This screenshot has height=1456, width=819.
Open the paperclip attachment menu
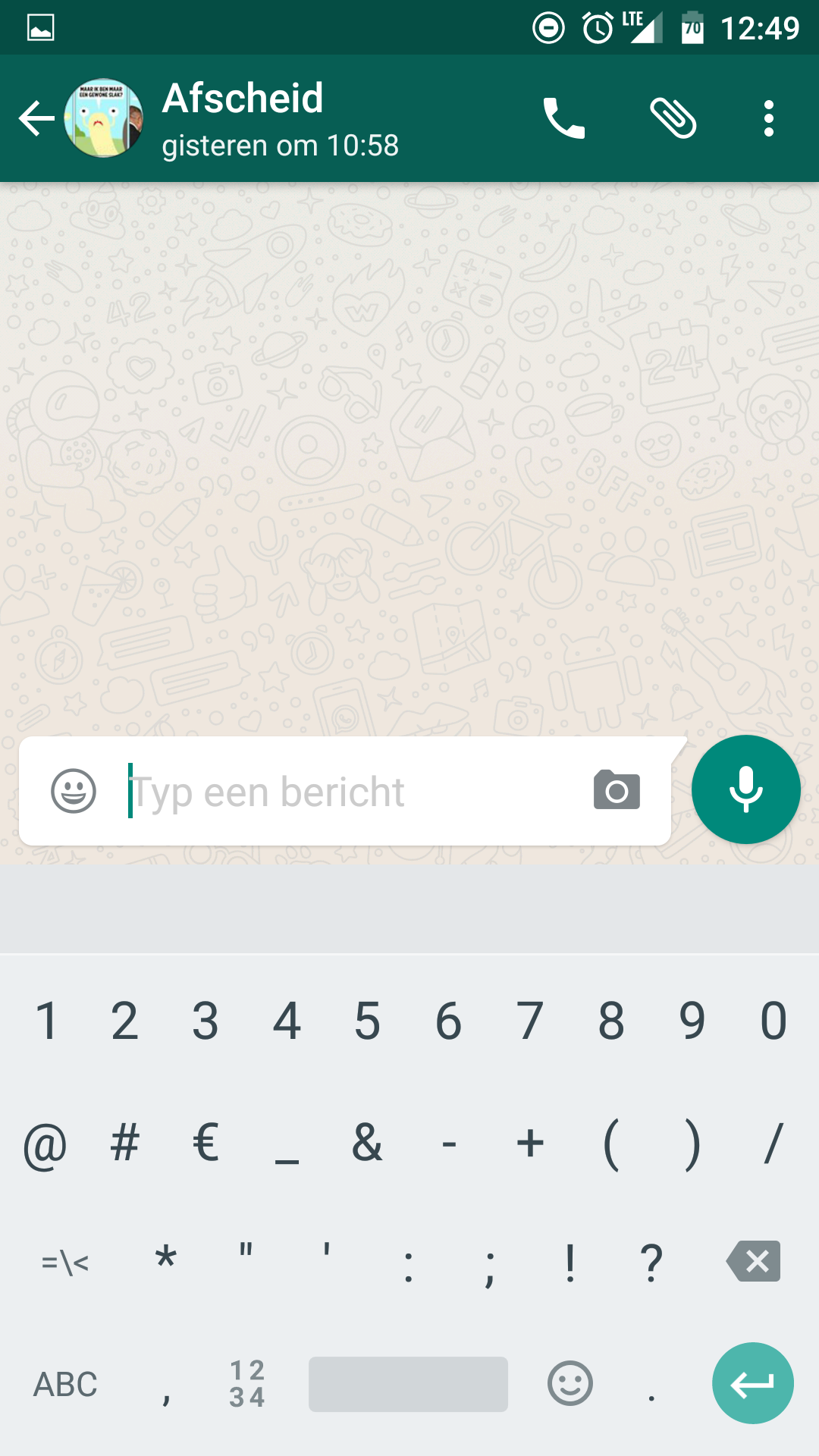pos(673,118)
